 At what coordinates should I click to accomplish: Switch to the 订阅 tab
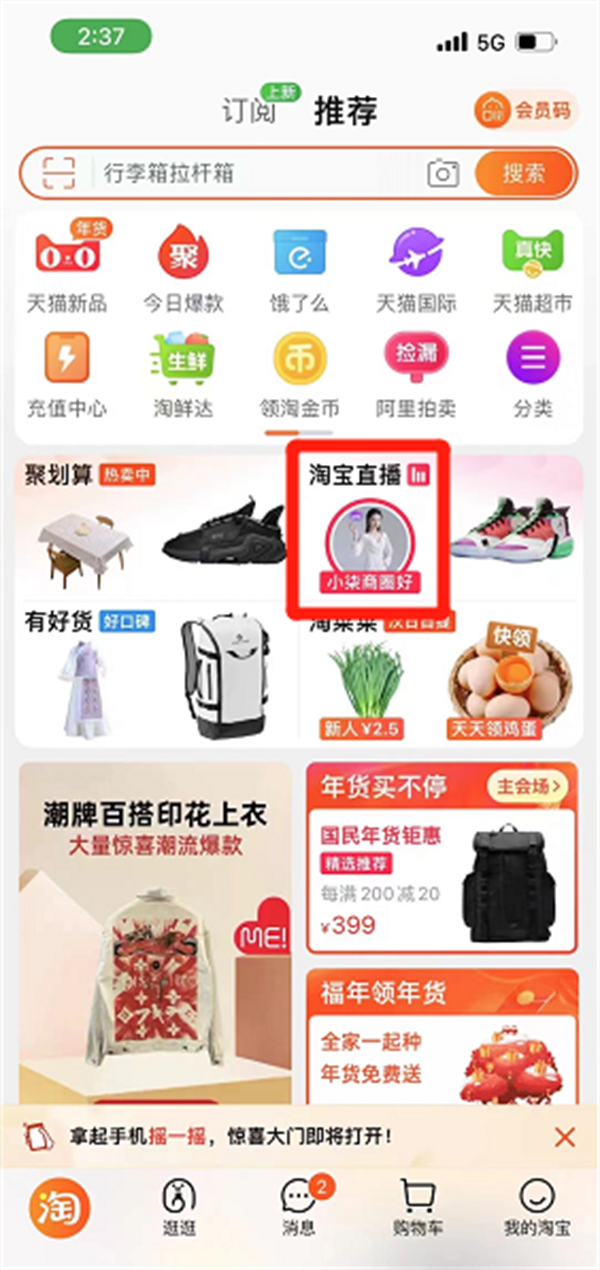[x=247, y=110]
